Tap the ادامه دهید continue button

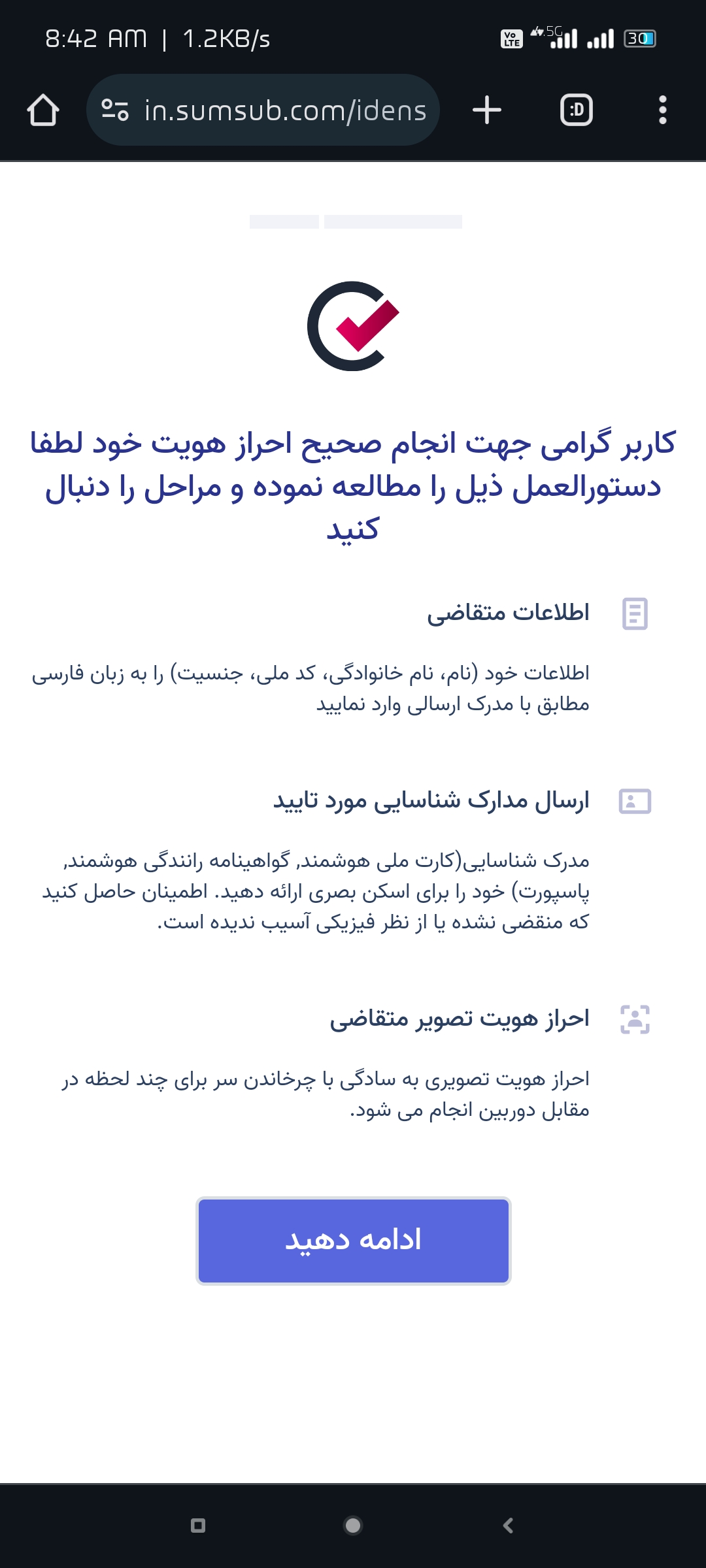point(353,1241)
